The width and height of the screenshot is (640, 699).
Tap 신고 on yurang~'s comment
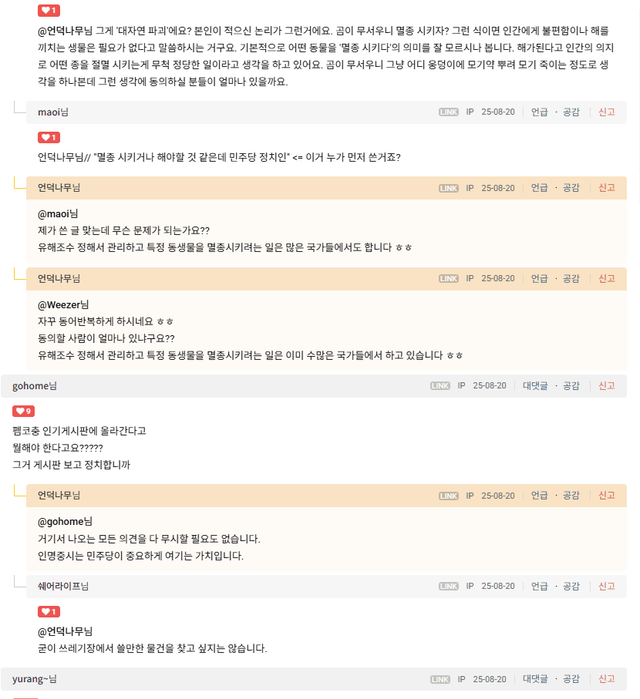606,679
